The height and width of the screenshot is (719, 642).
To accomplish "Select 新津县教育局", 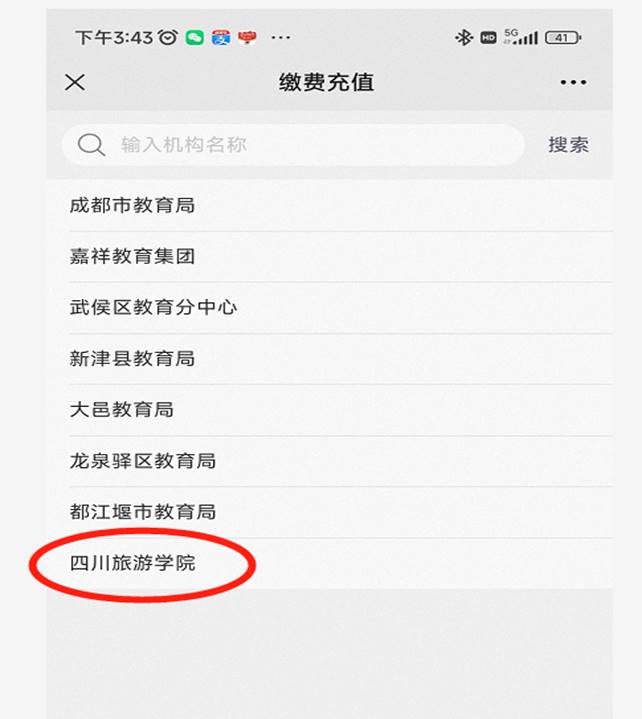I will [x=132, y=359].
